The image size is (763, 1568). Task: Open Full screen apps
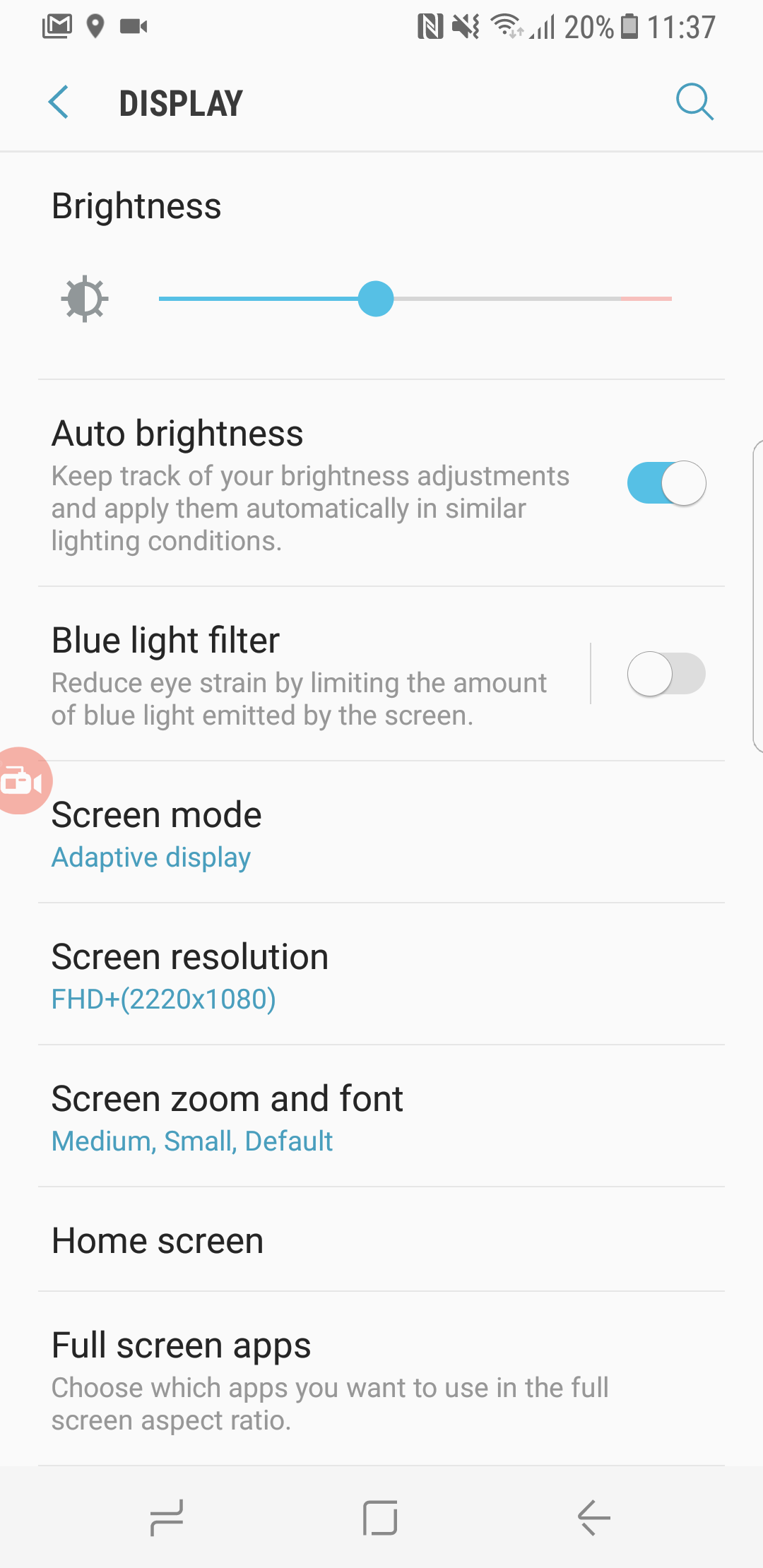(381, 1379)
